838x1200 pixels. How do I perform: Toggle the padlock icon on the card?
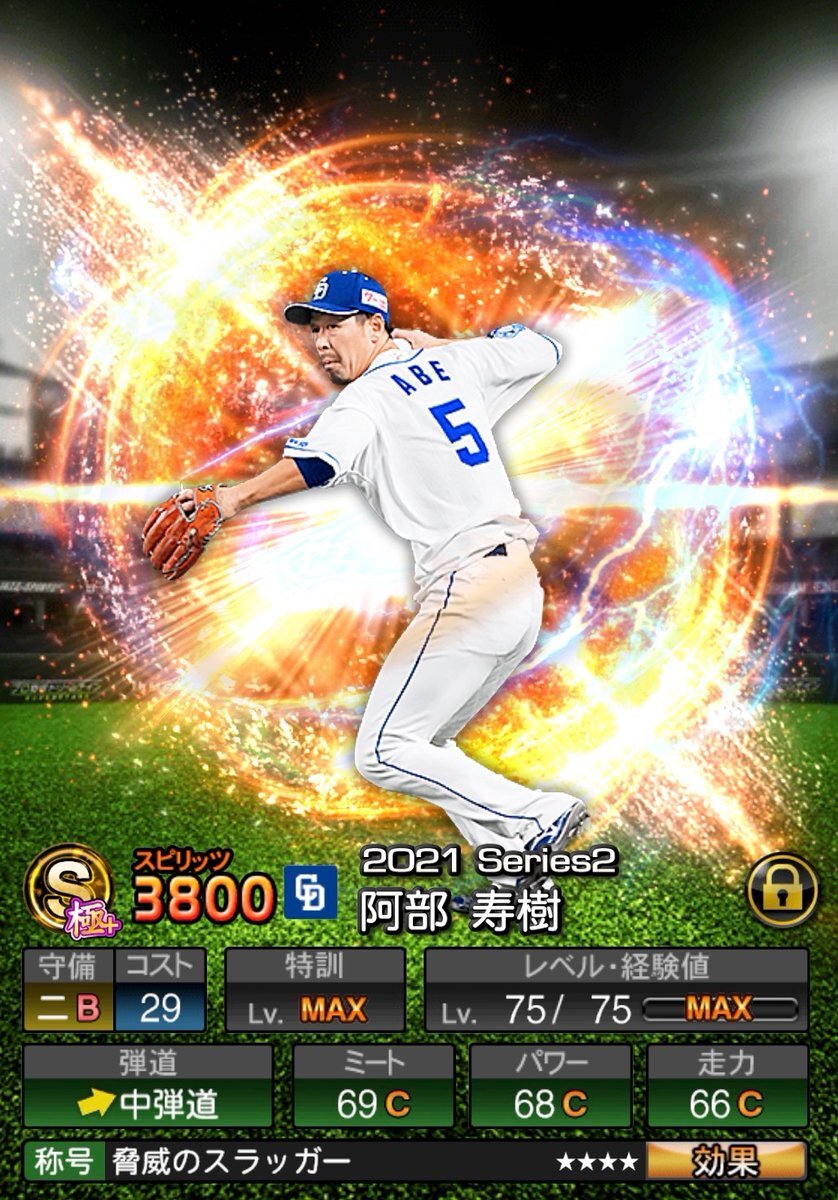tap(783, 889)
